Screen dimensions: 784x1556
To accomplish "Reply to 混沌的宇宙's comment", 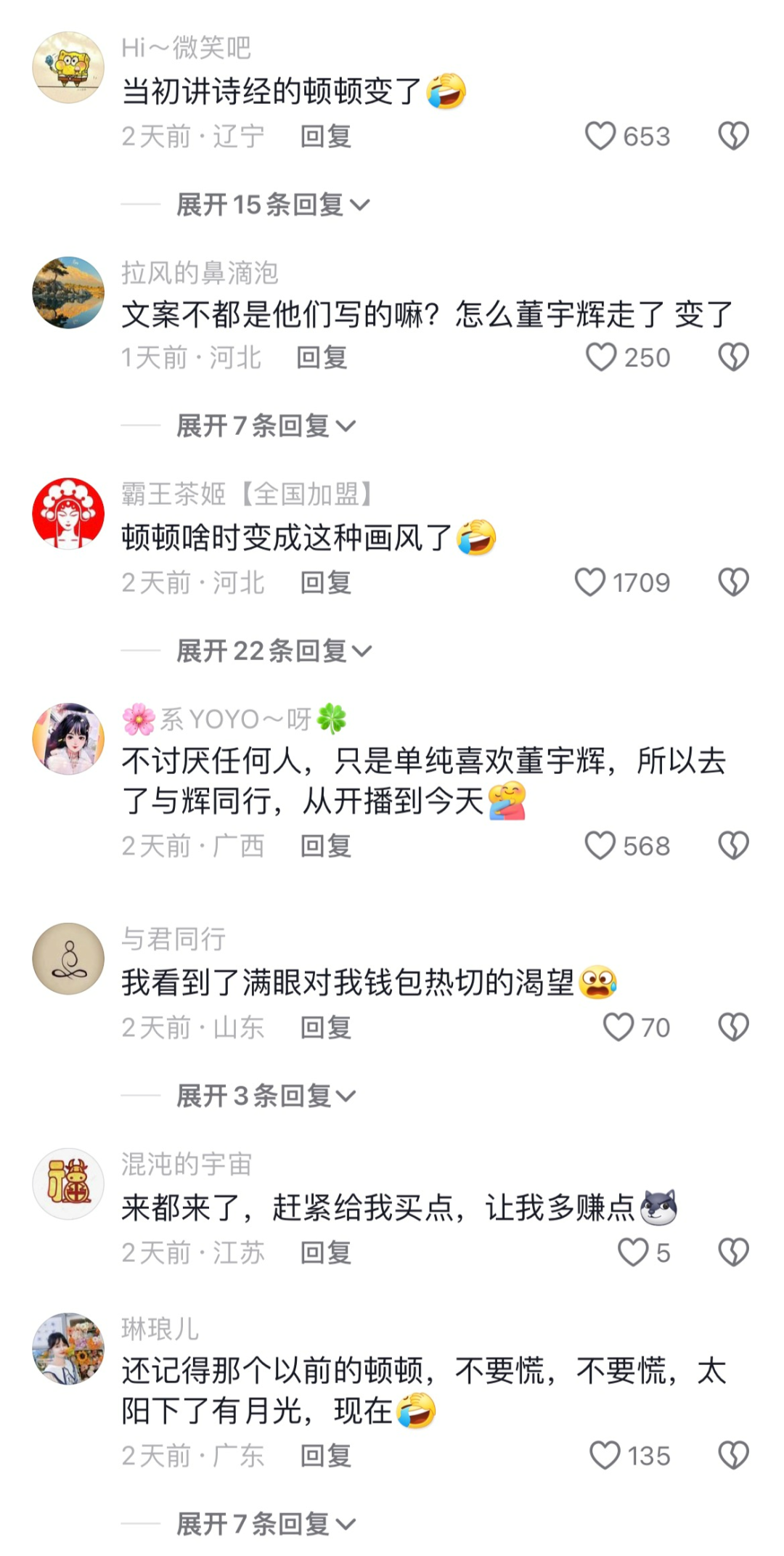I will tap(326, 1252).
